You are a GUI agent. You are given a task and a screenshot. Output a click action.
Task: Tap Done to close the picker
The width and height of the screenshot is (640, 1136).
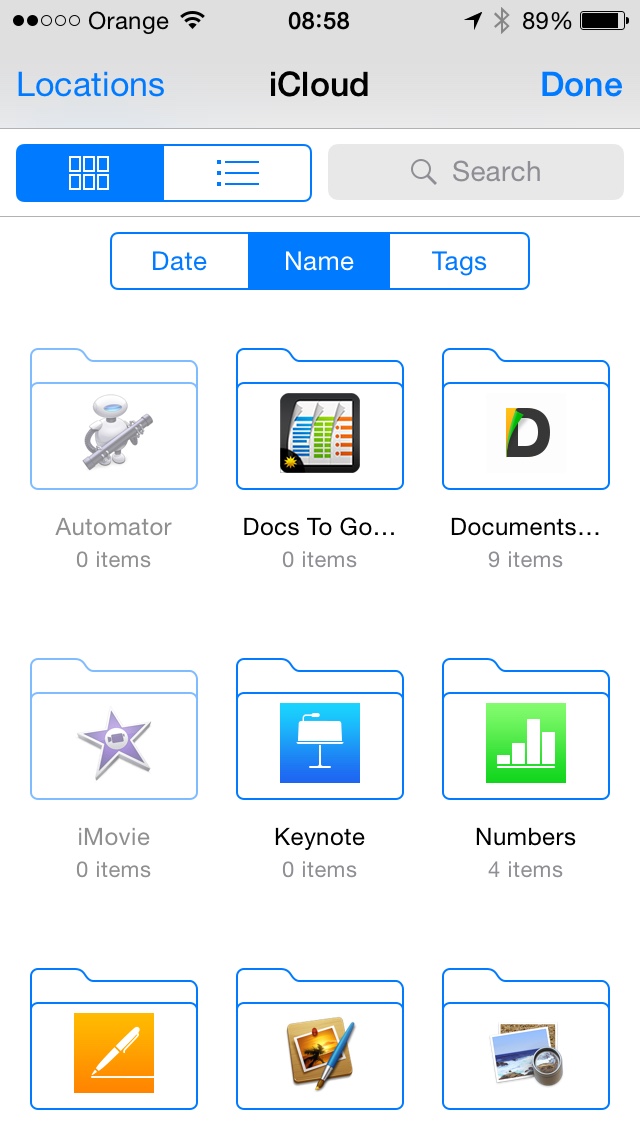click(x=581, y=85)
